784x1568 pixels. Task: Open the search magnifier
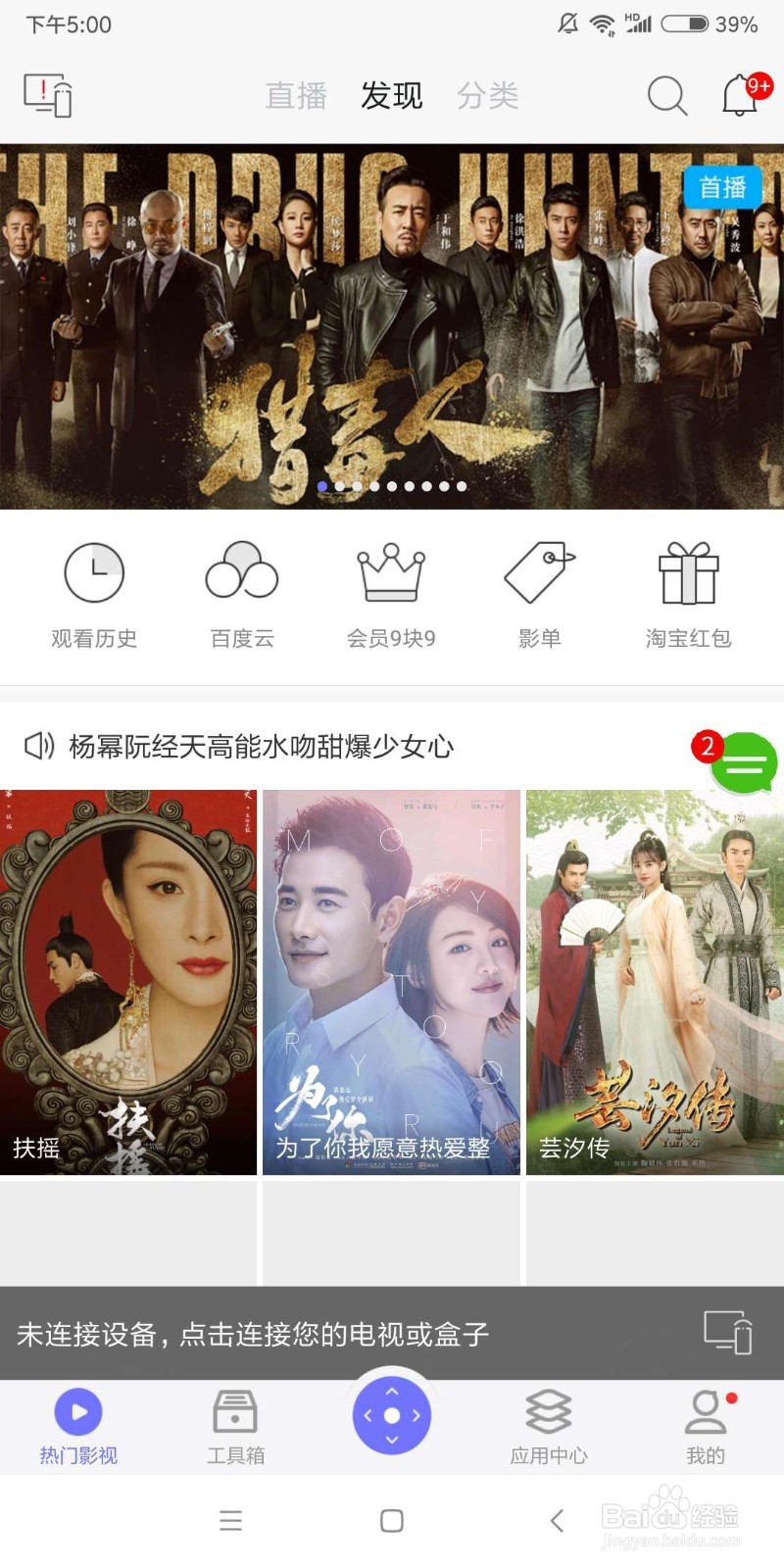click(x=667, y=95)
